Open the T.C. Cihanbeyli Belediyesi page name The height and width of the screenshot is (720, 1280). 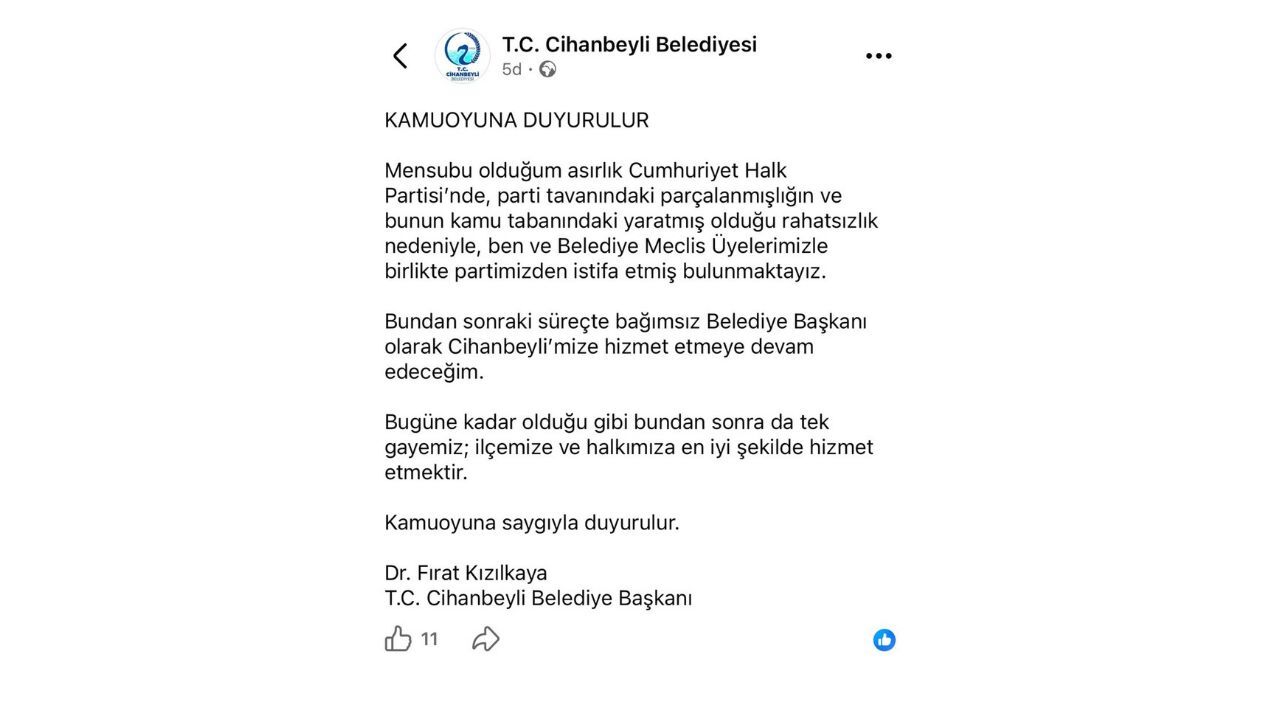click(x=629, y=44)
